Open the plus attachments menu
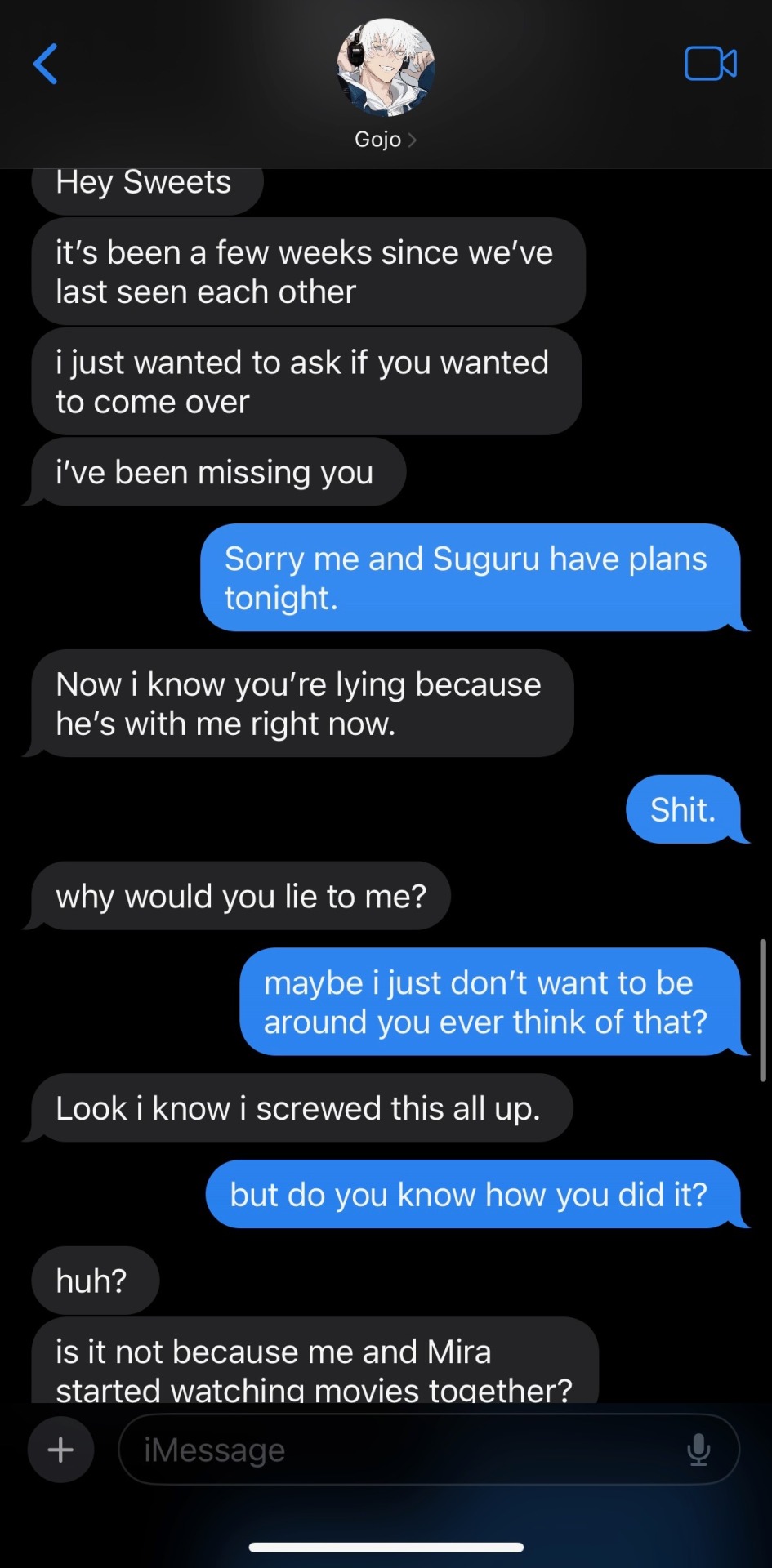The height and width of the screenshot is (1568, 772). (x=60, y=1450)
